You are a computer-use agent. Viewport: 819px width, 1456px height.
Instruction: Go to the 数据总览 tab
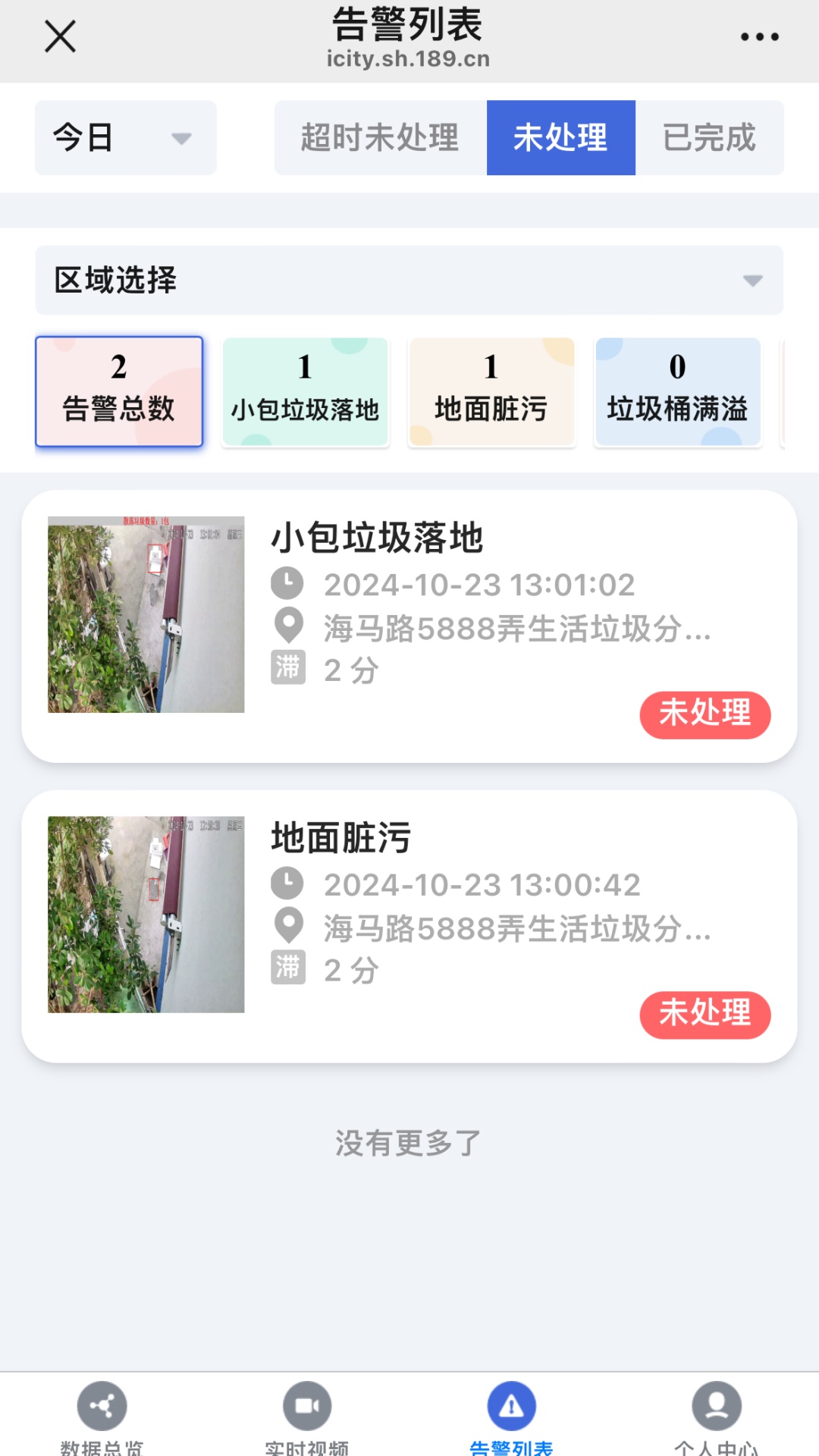(x=102, y=1417)
